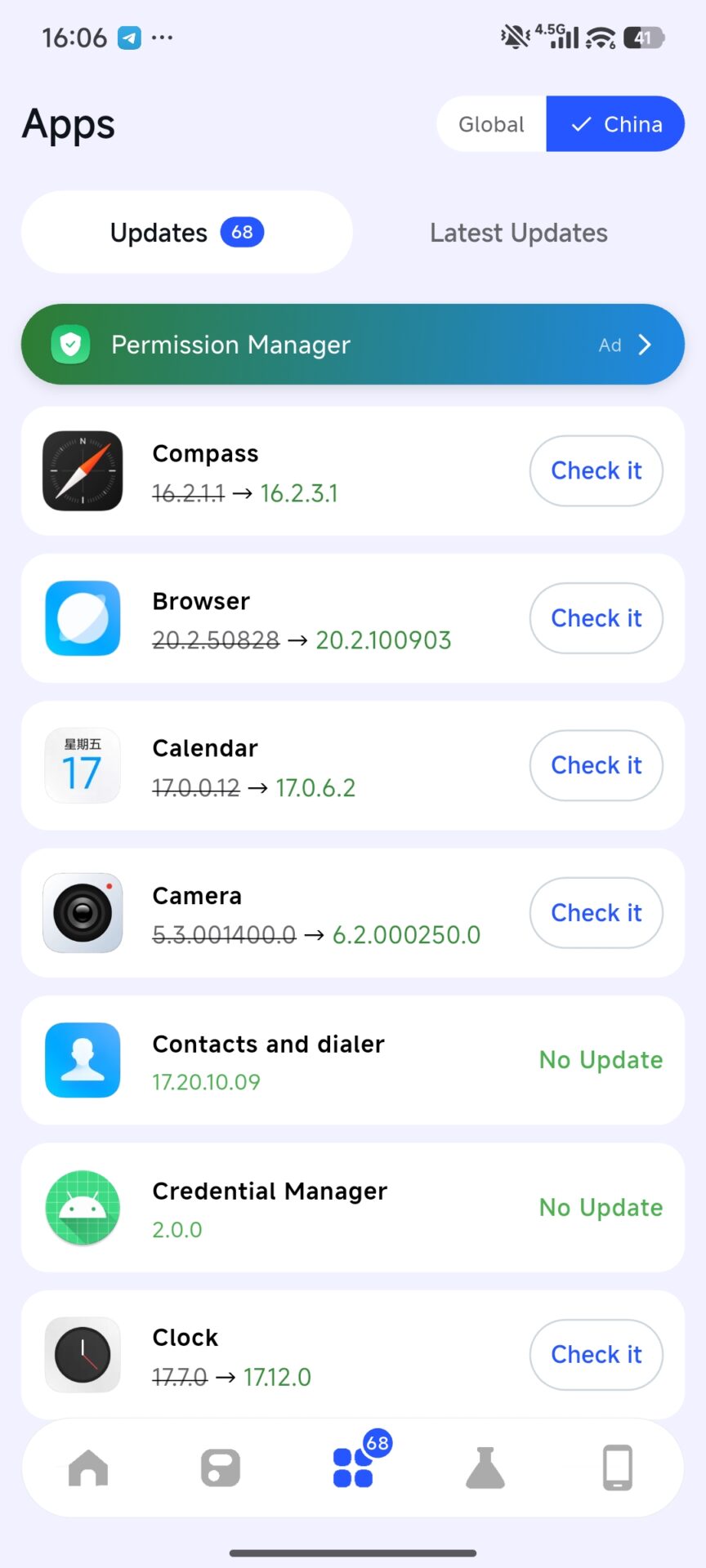The width and height of the screenshot is (706, 1568).
Task: Tap the Permission Manager shield icon
Action: [x=71, y=344]
